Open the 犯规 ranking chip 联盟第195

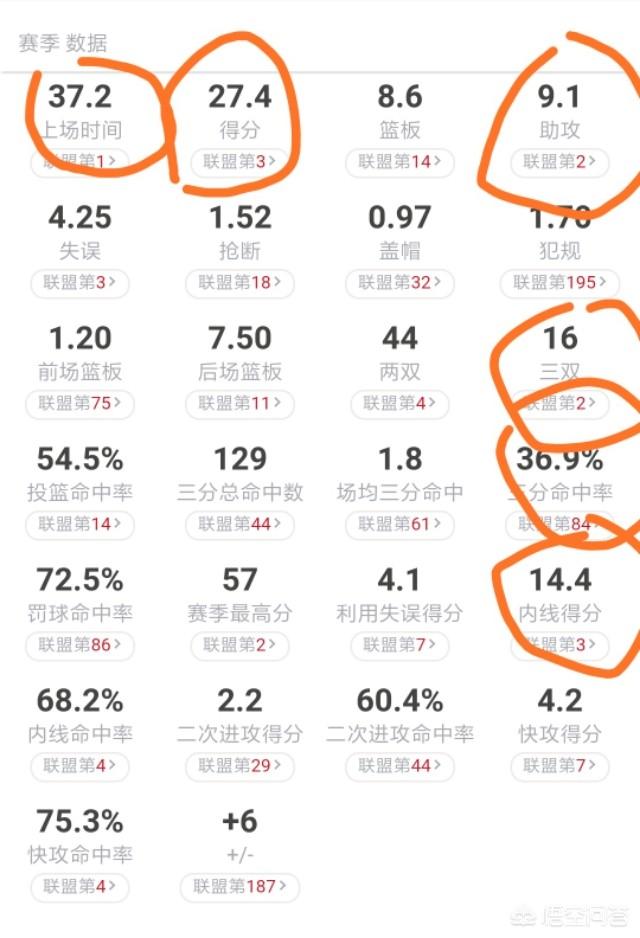point(559,283)
